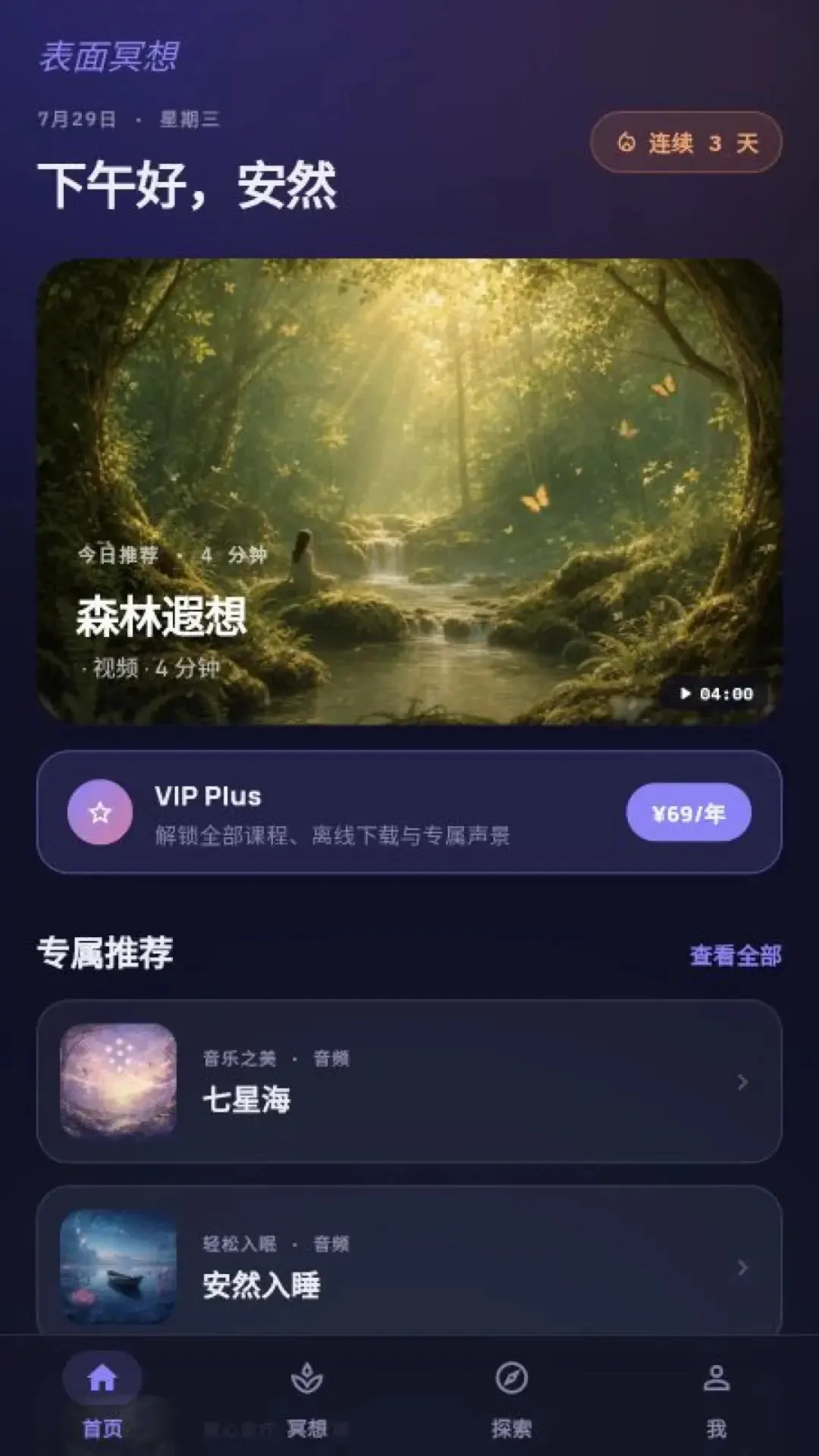Play the 森林遐想 featured video card
This screenshot has width=819, height=1456.
click(409, 491)
